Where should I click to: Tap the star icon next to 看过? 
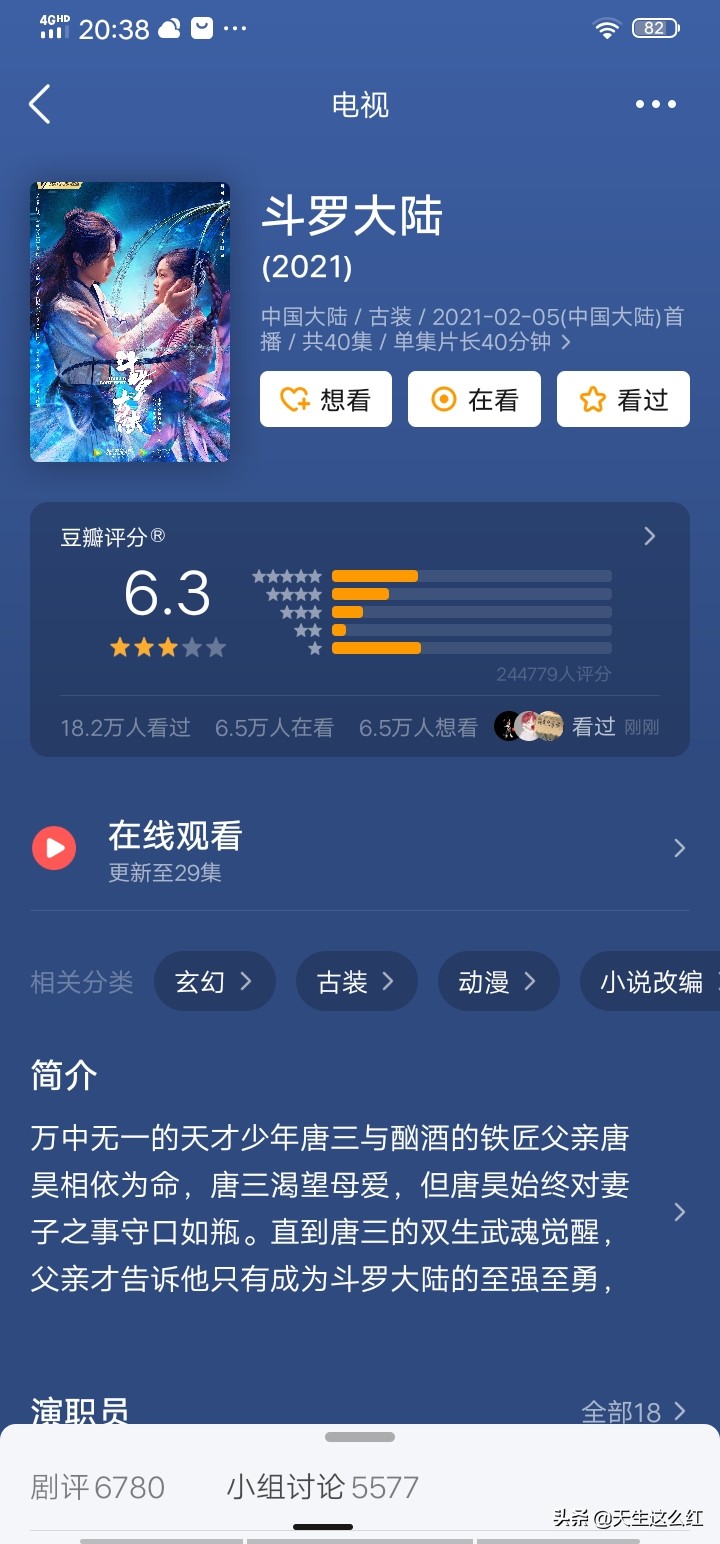tap(591, 398)
